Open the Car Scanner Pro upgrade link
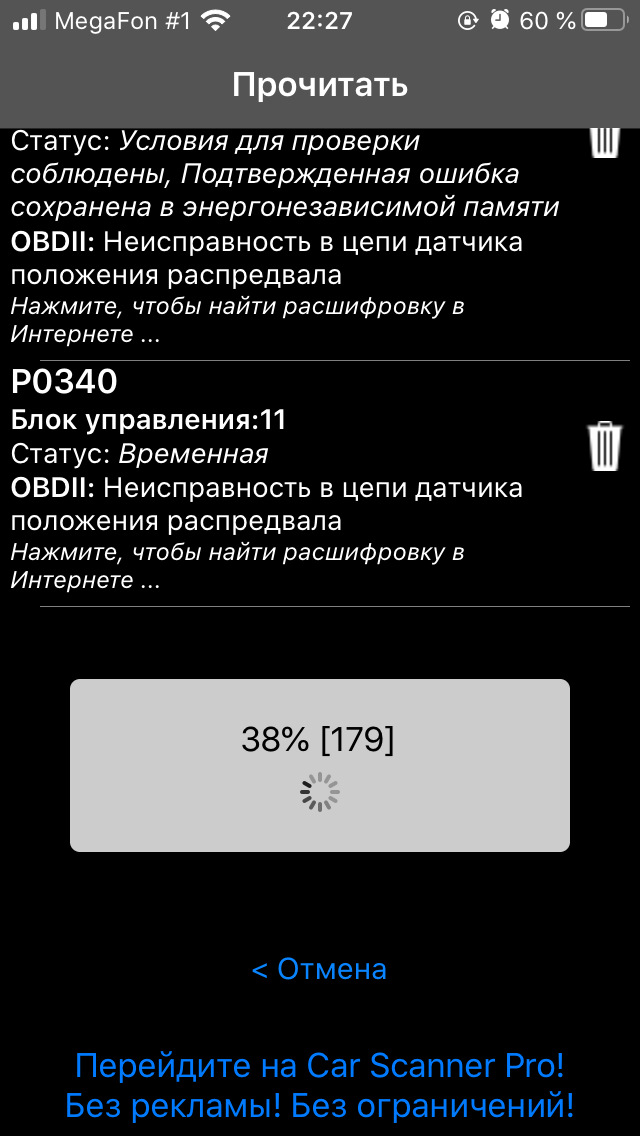Viewport: 640px width, 1136px height. coord(320,1085)
